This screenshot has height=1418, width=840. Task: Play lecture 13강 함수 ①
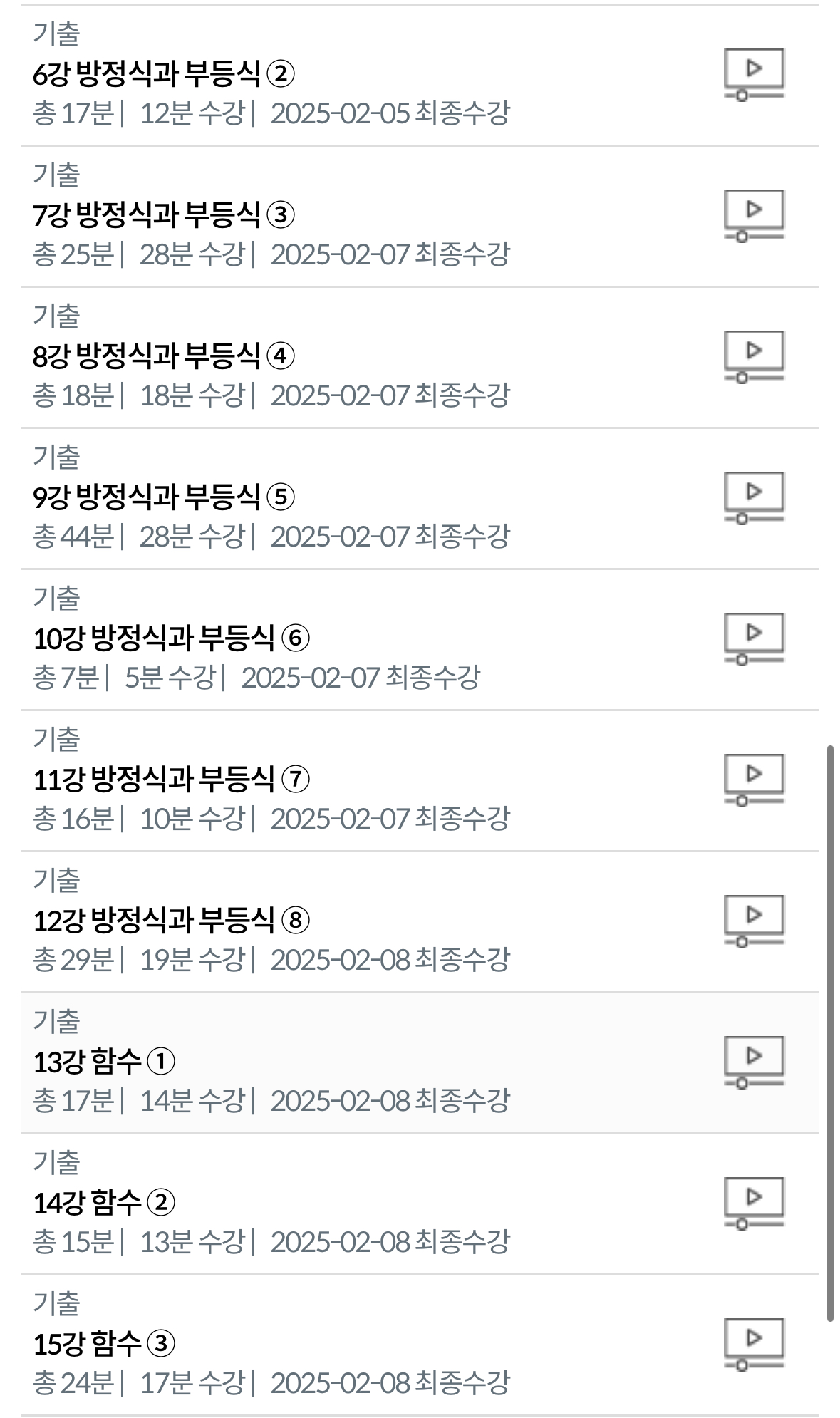(x=754, y=1062)
